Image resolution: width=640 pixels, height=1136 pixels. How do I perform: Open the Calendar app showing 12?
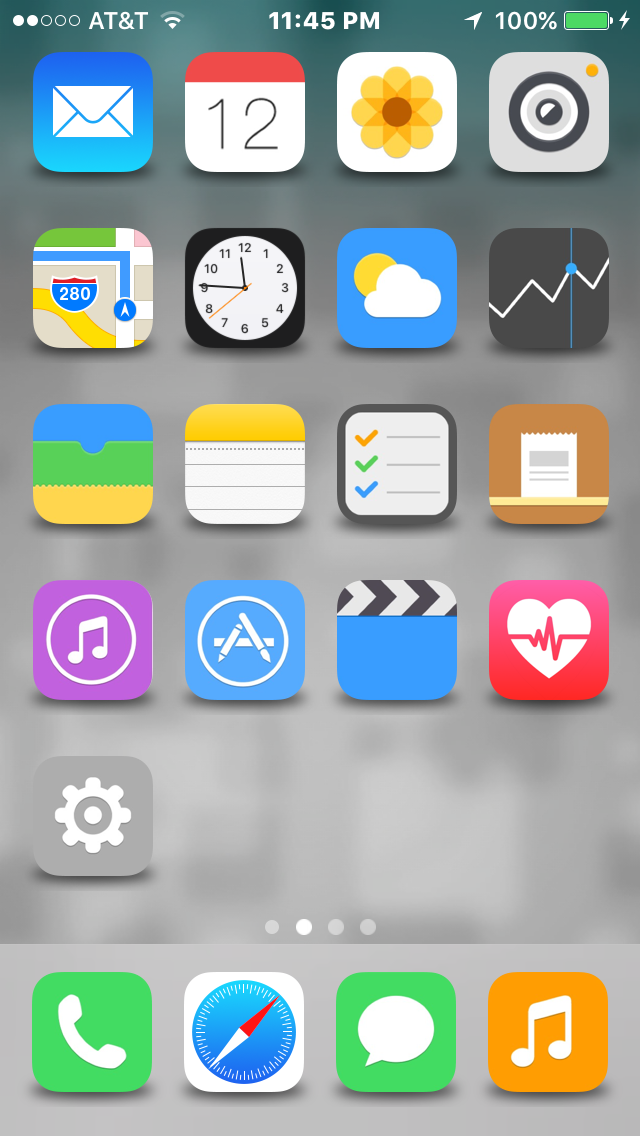(245, 112)
